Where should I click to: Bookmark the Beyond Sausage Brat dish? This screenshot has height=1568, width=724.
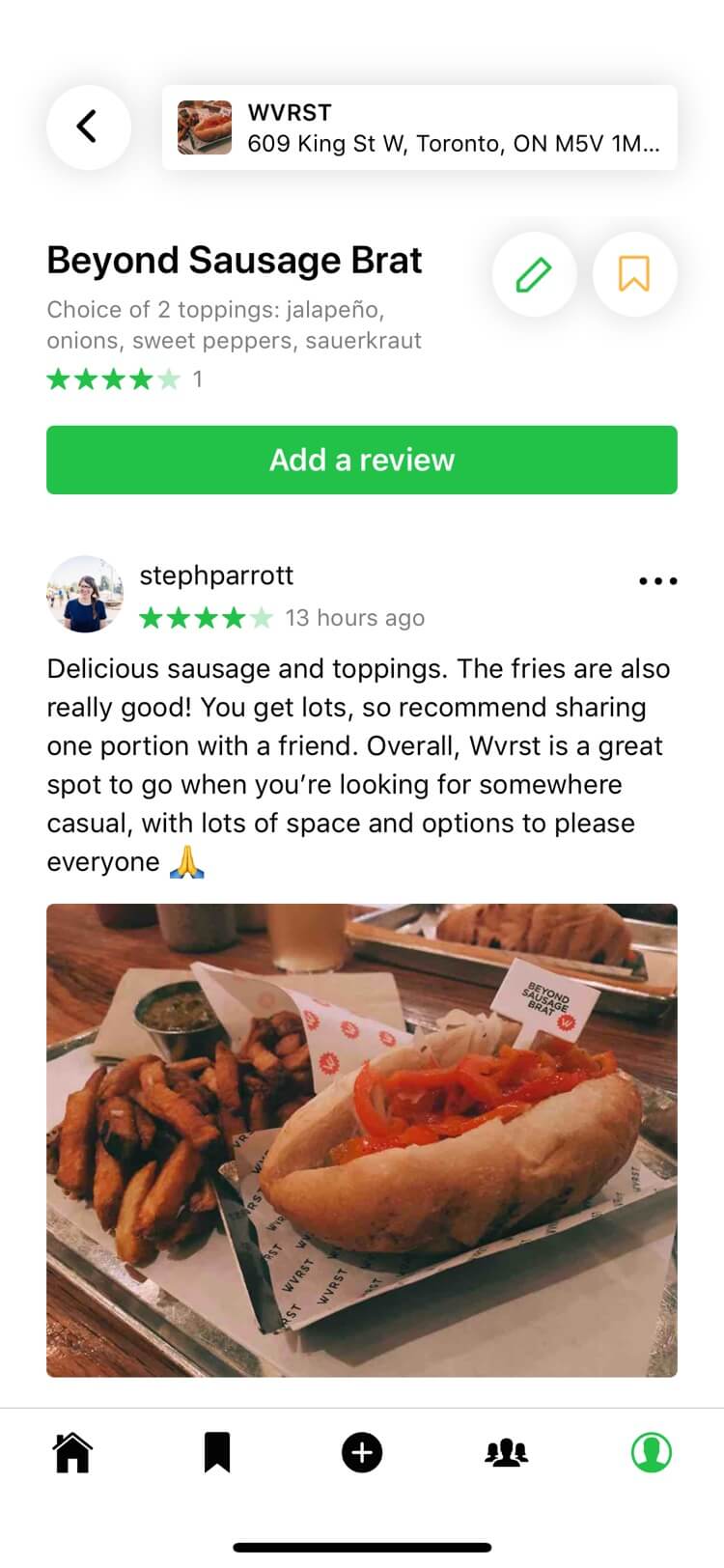634,274
